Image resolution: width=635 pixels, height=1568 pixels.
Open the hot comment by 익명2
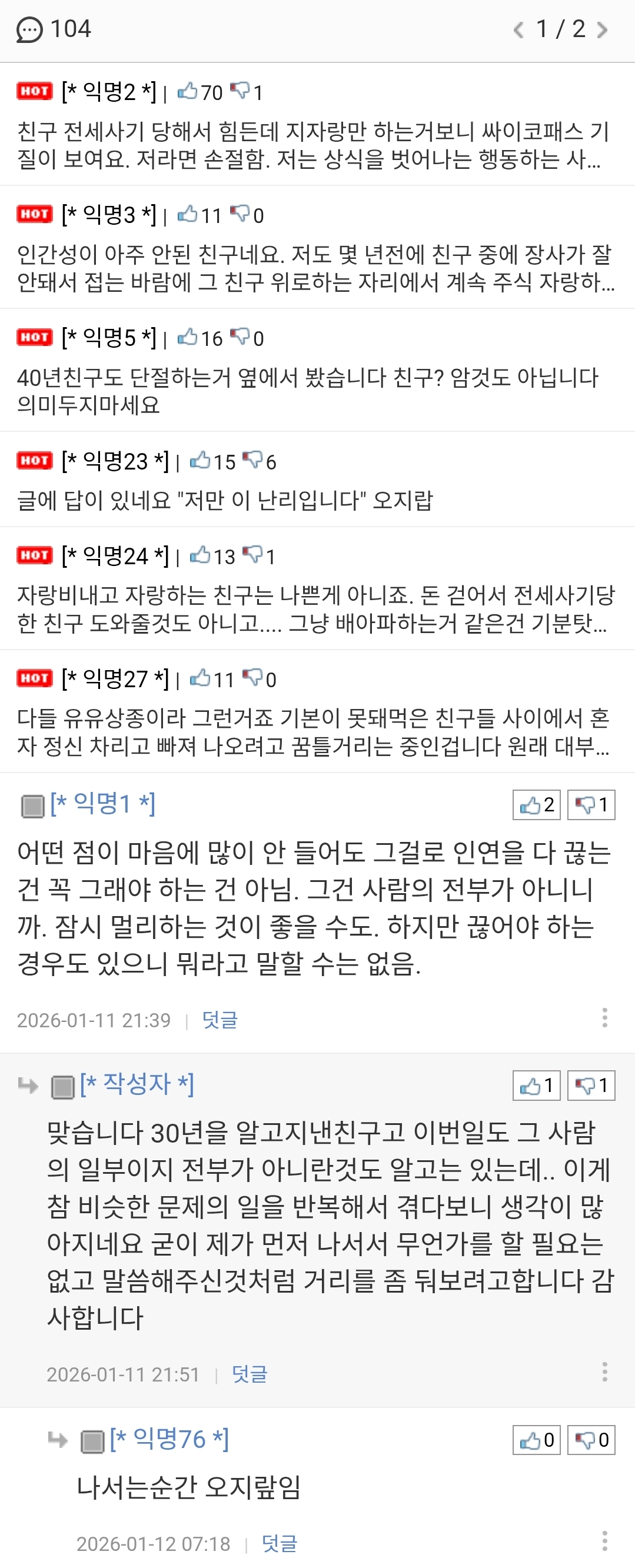point(314,145)
